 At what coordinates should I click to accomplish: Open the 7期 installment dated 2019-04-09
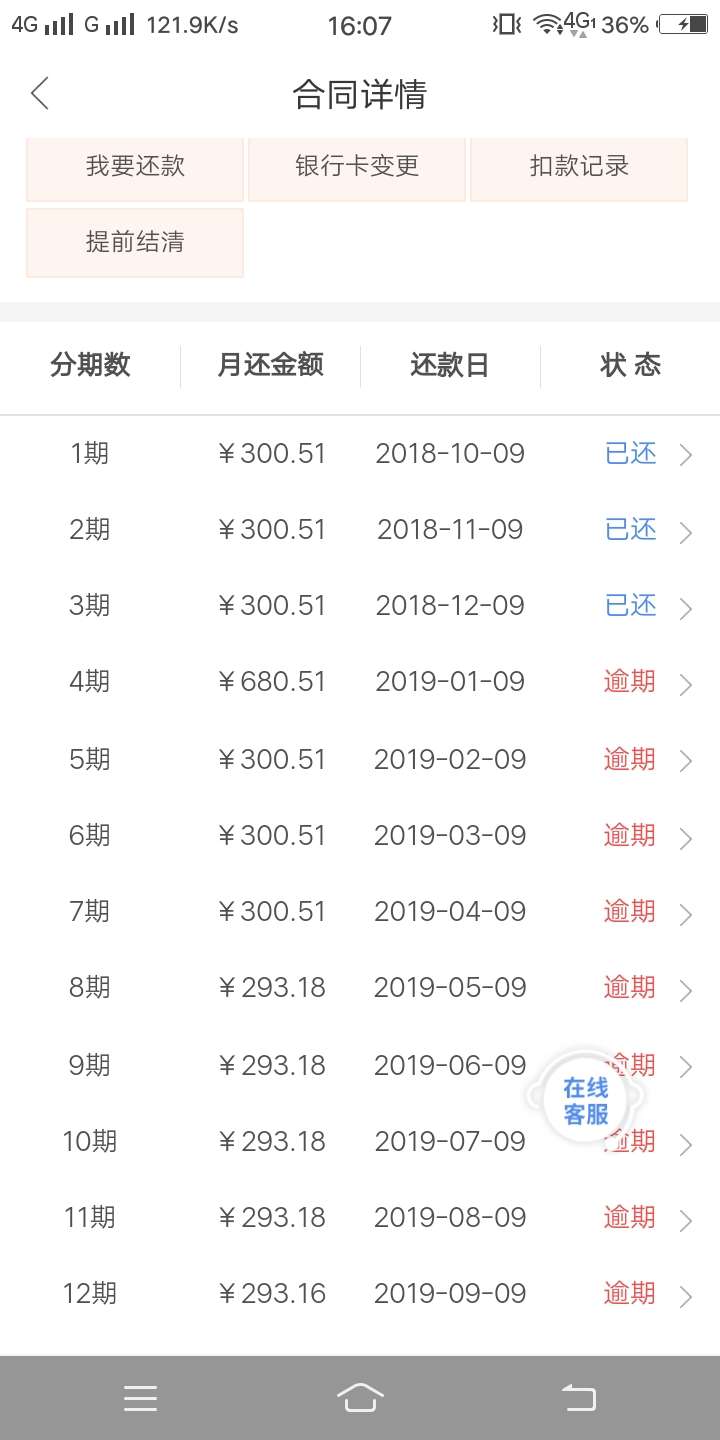point(360,912)
